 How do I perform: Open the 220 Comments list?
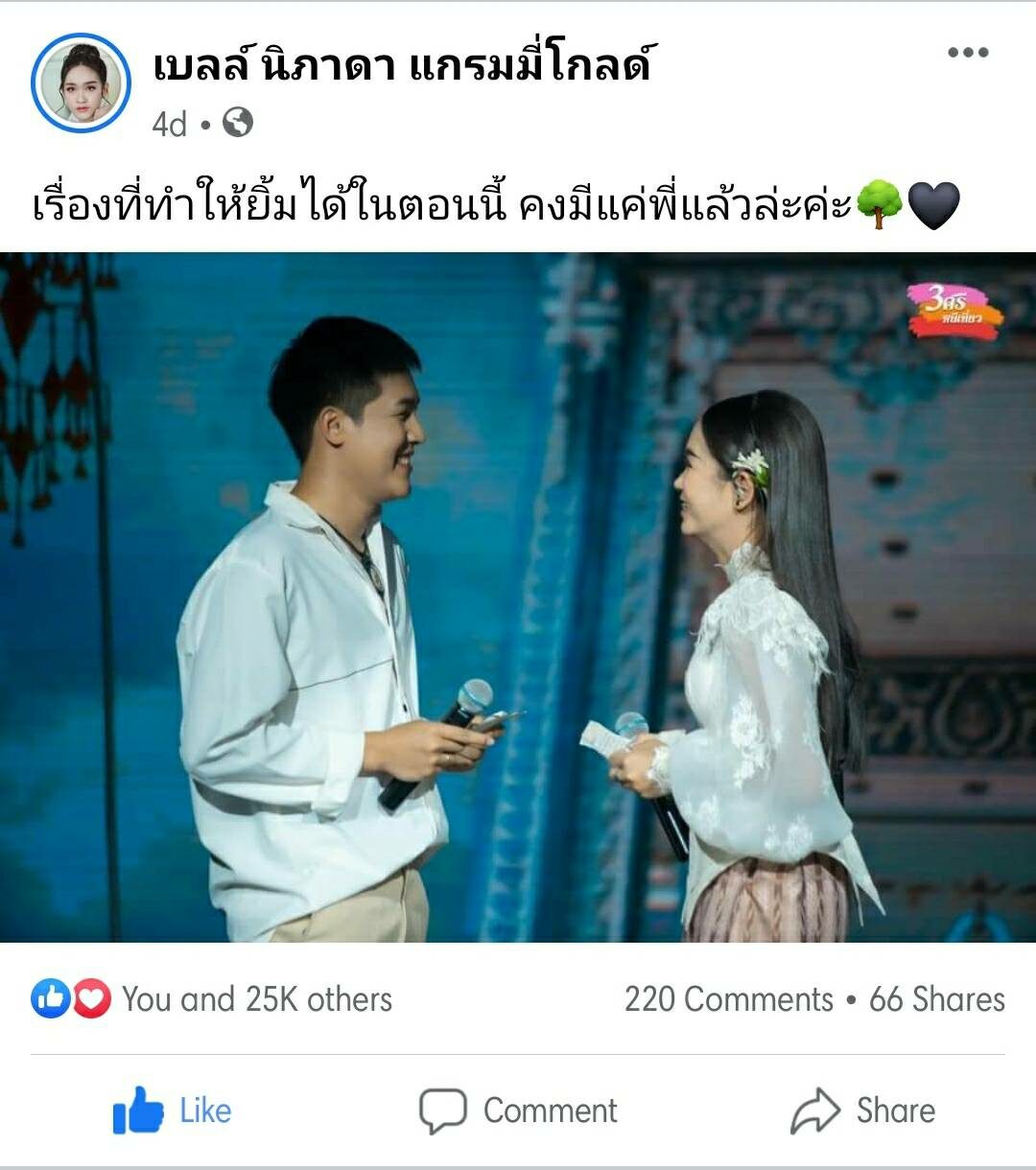coord(729,999)
